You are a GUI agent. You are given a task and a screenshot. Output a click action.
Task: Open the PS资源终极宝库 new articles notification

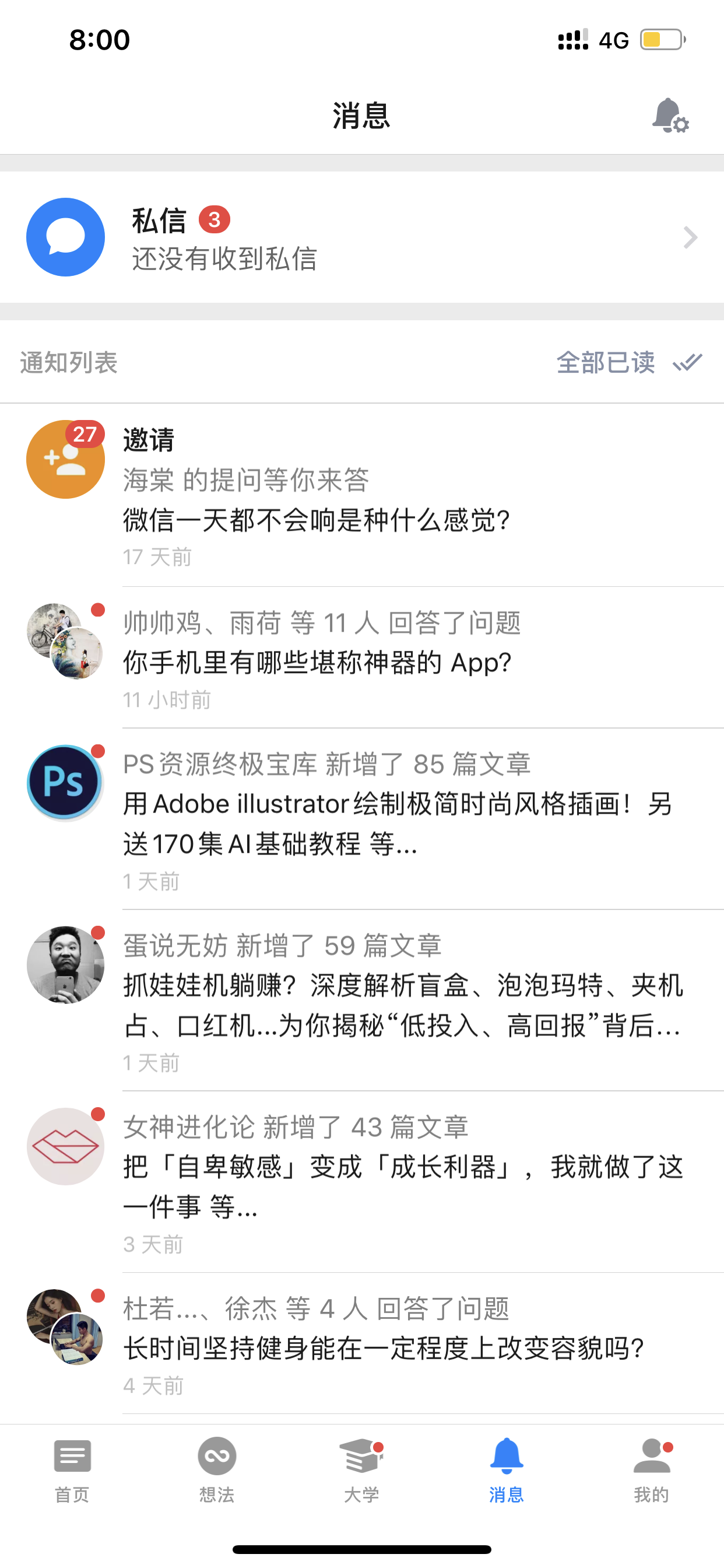(x=362, y=820)
